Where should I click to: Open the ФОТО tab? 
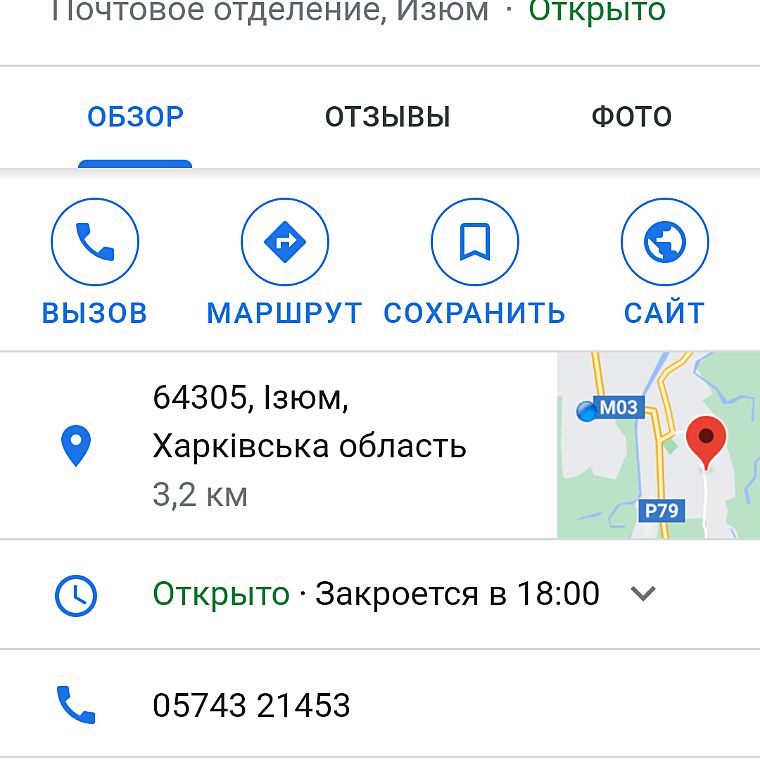[x=631, y=117]
